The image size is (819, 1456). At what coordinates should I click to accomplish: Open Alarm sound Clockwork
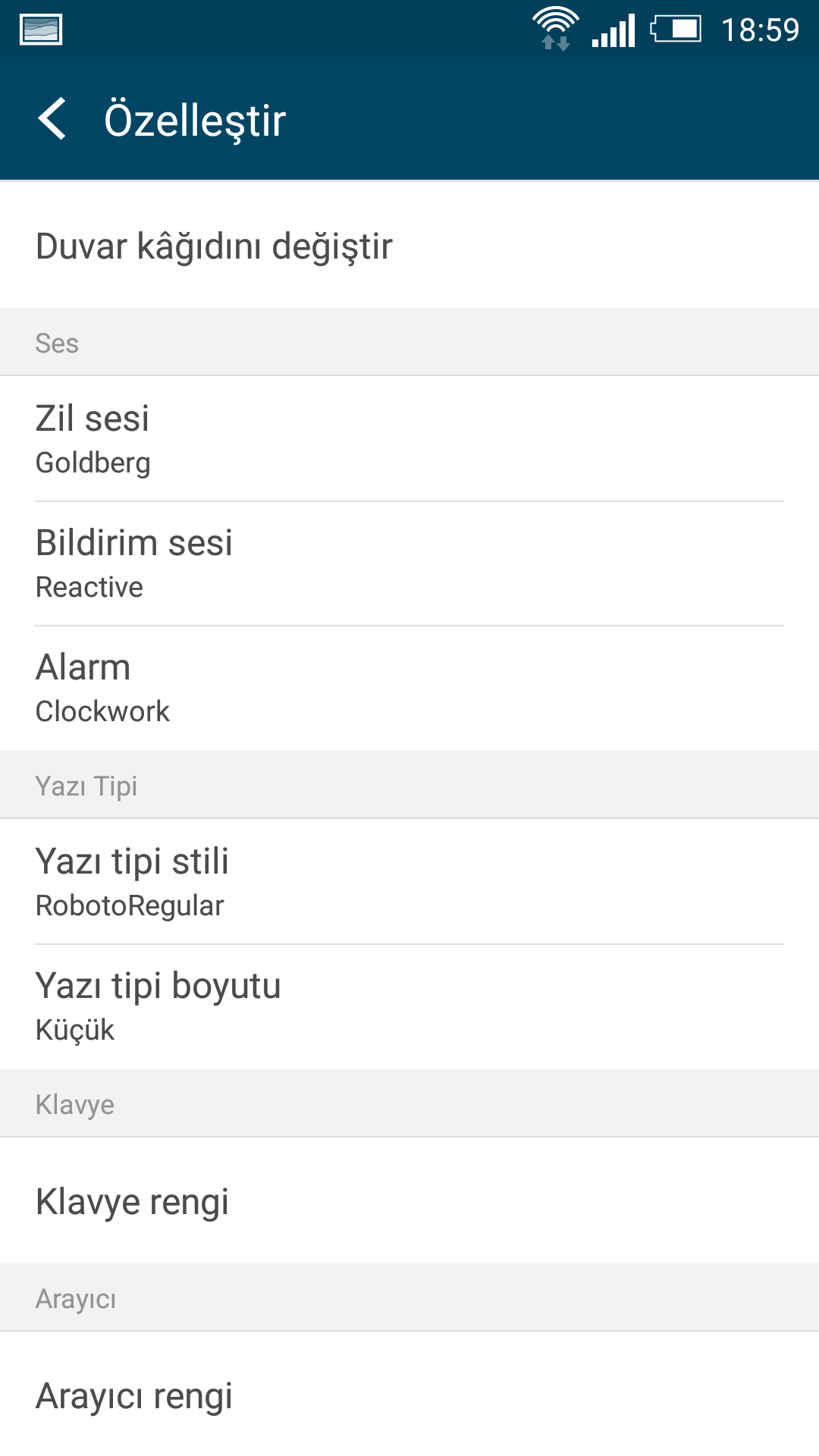click(x=409, y=688)
